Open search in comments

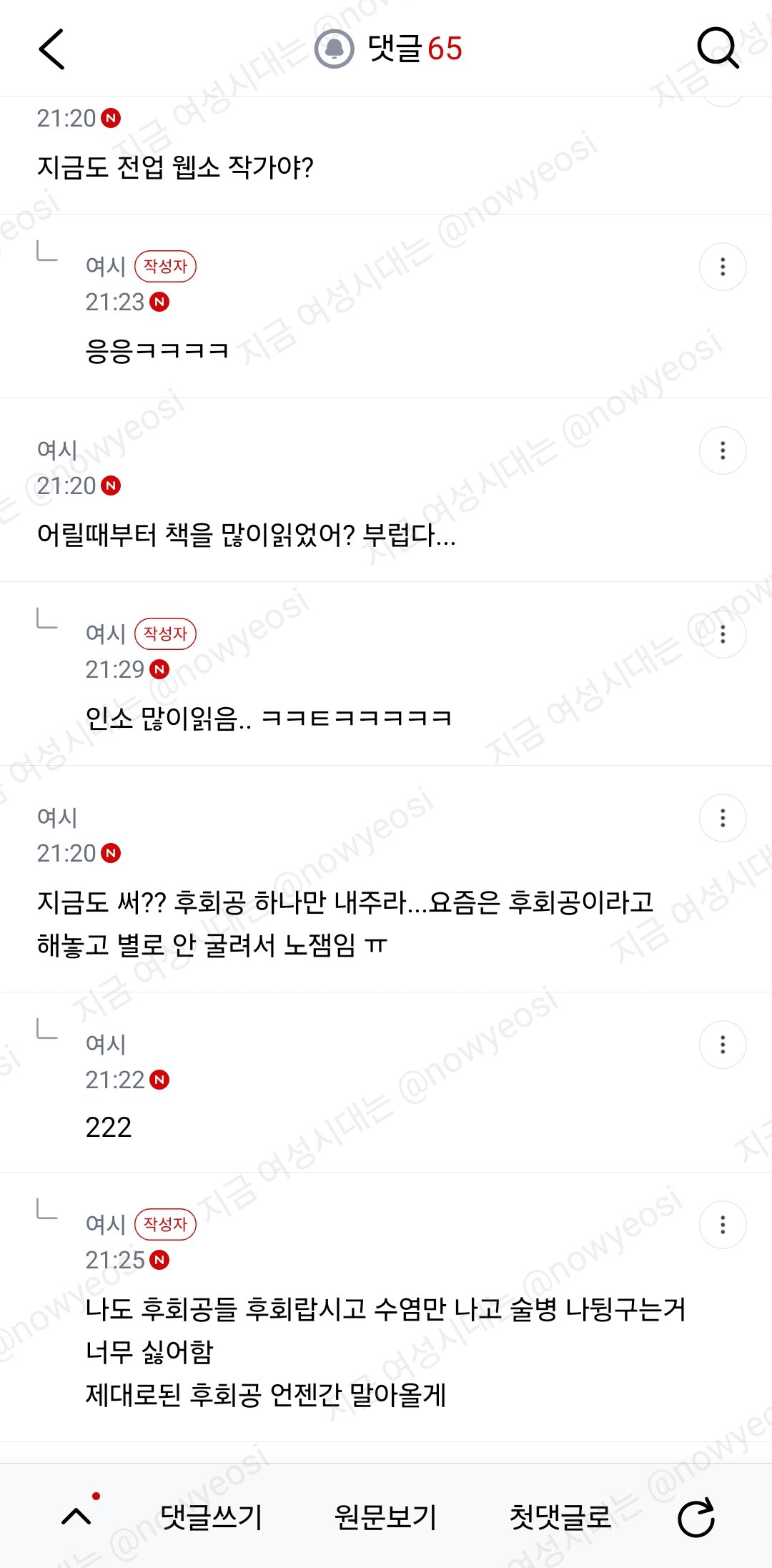(x=718, y=49)
